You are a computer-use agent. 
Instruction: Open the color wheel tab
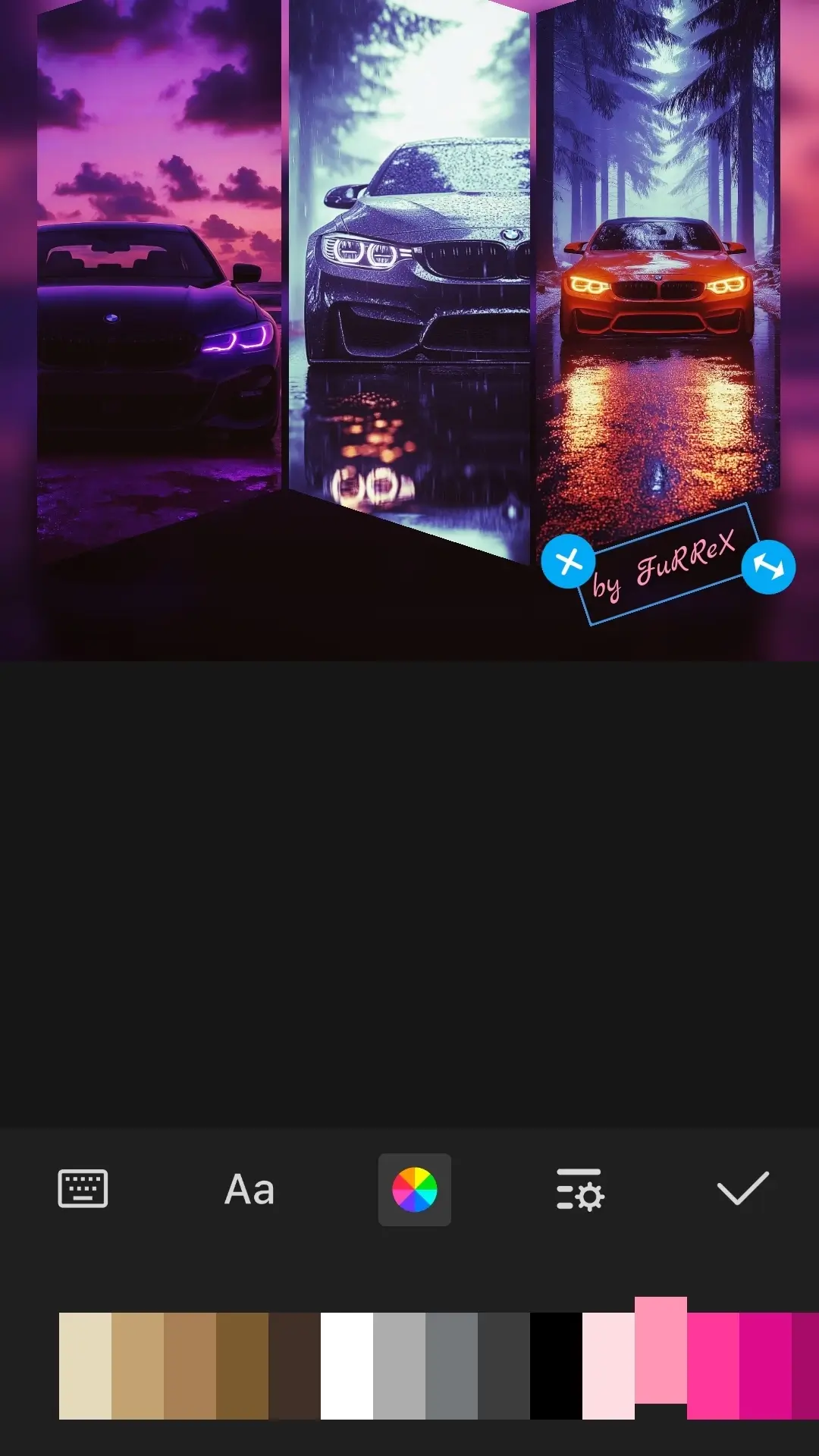pyautogui.click(x=415, y=1189)
